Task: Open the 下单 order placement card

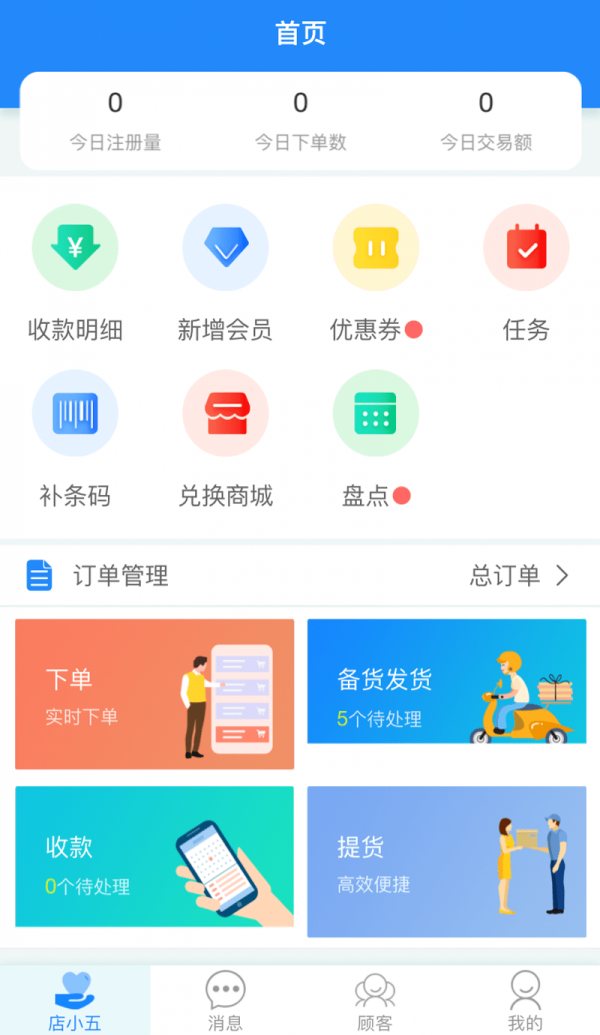Action: click(x=155, y=694)
